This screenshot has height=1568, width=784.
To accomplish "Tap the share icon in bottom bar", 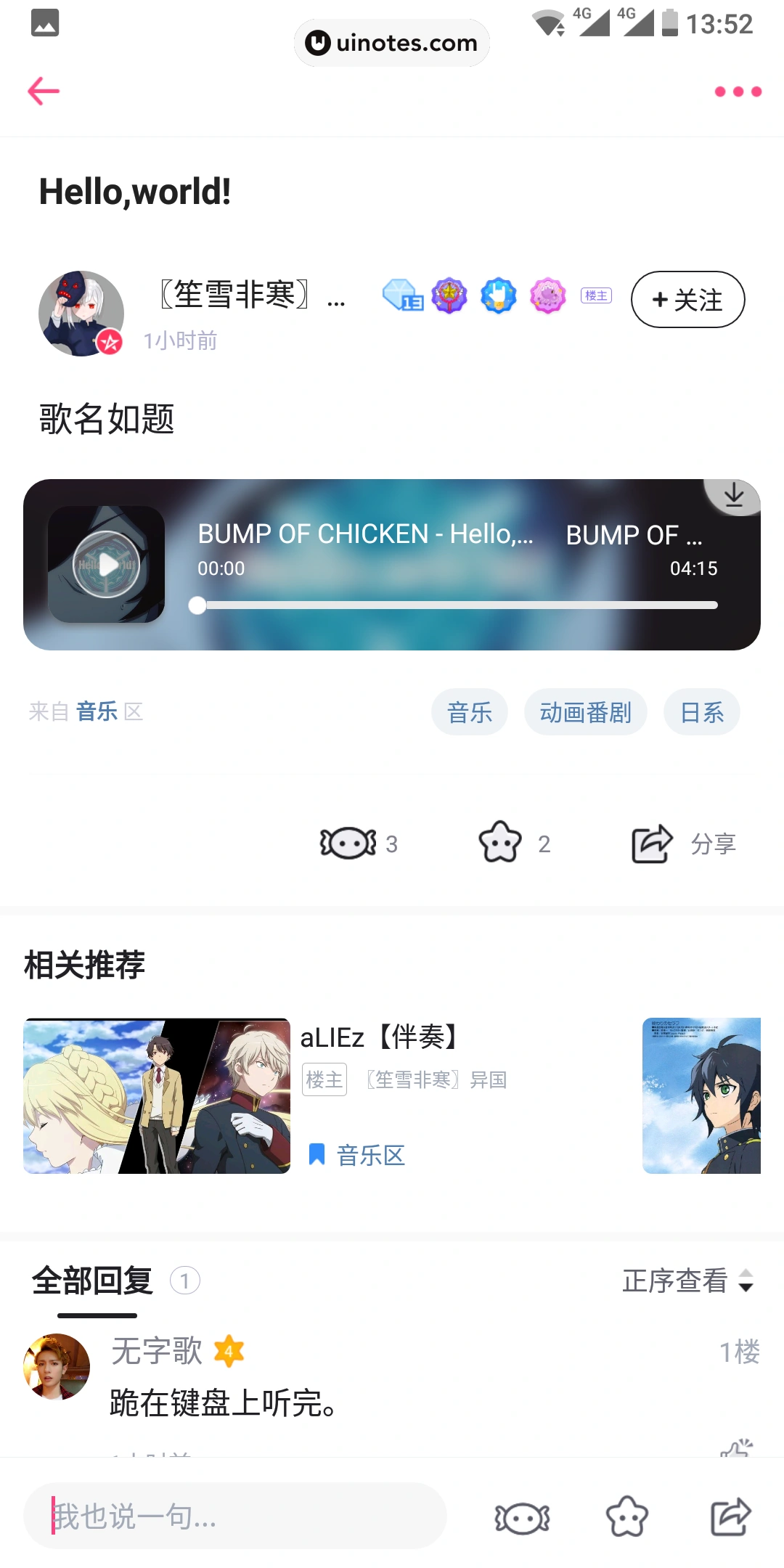I will [730, 1517].
